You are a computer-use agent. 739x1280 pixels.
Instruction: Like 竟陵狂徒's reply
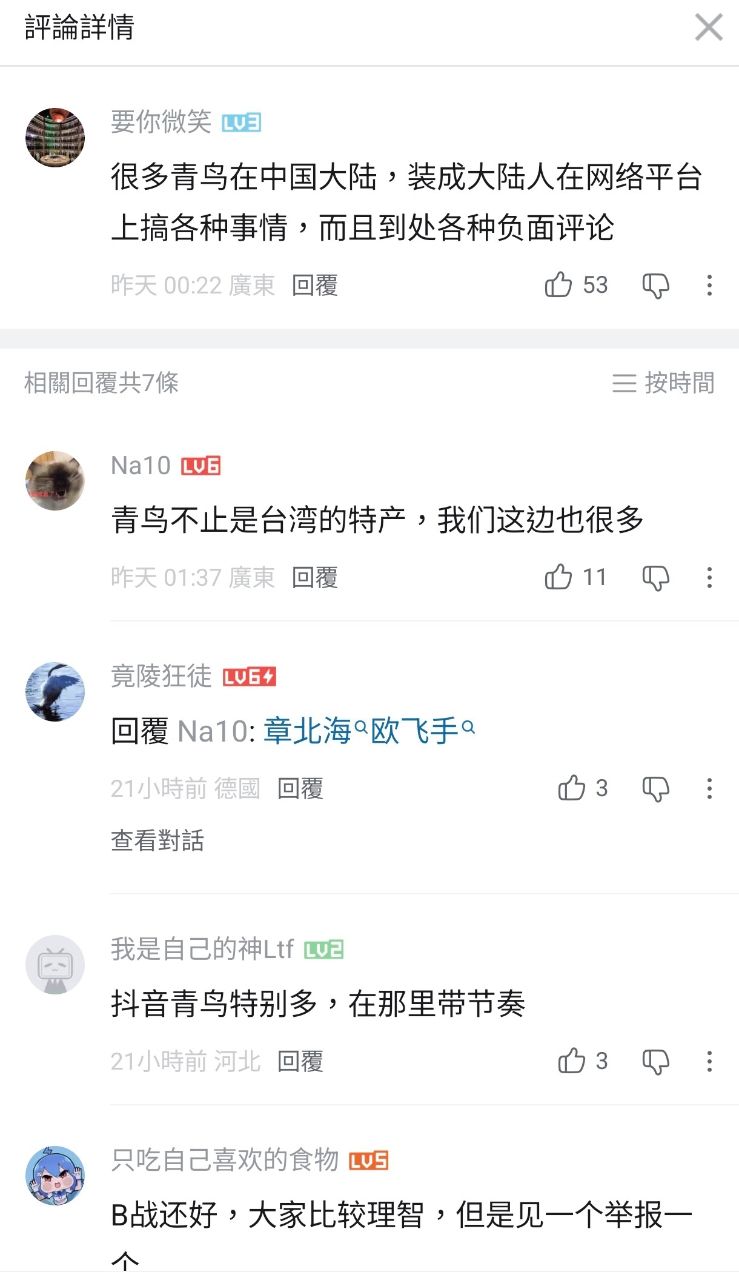click(572, 789)
